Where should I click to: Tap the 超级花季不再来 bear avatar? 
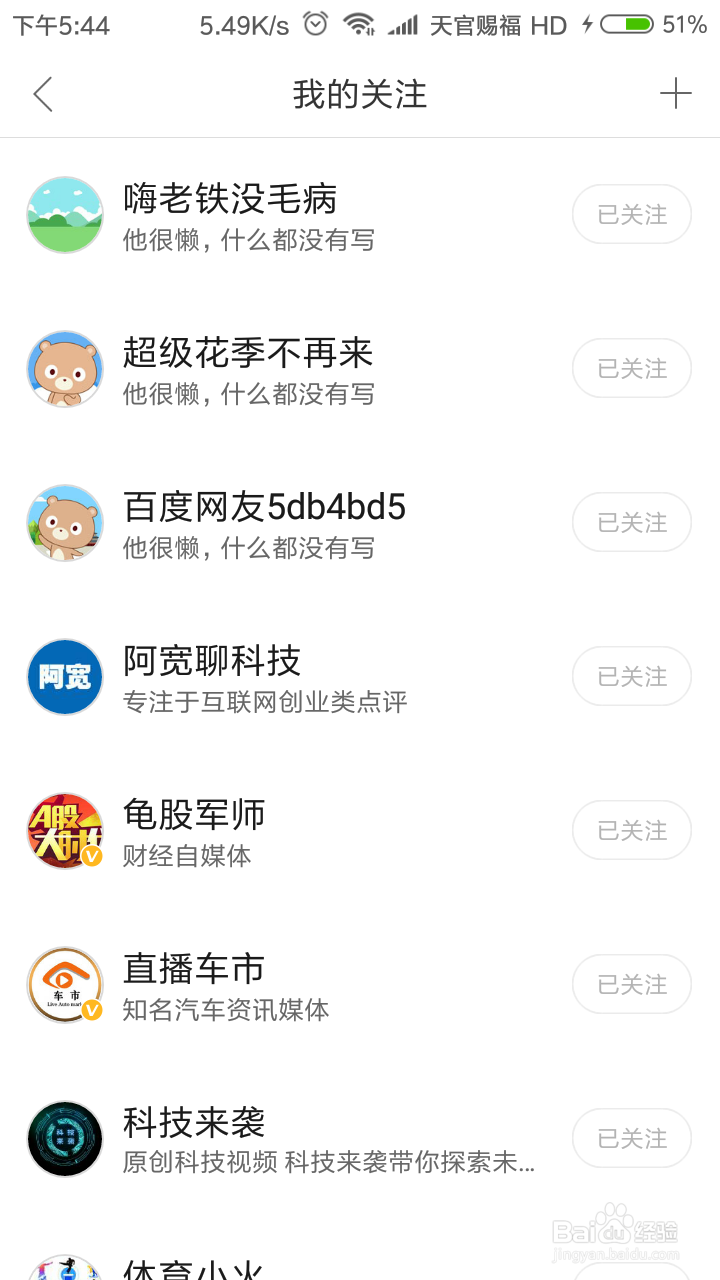pyautogui.click(x=64, y=369)
